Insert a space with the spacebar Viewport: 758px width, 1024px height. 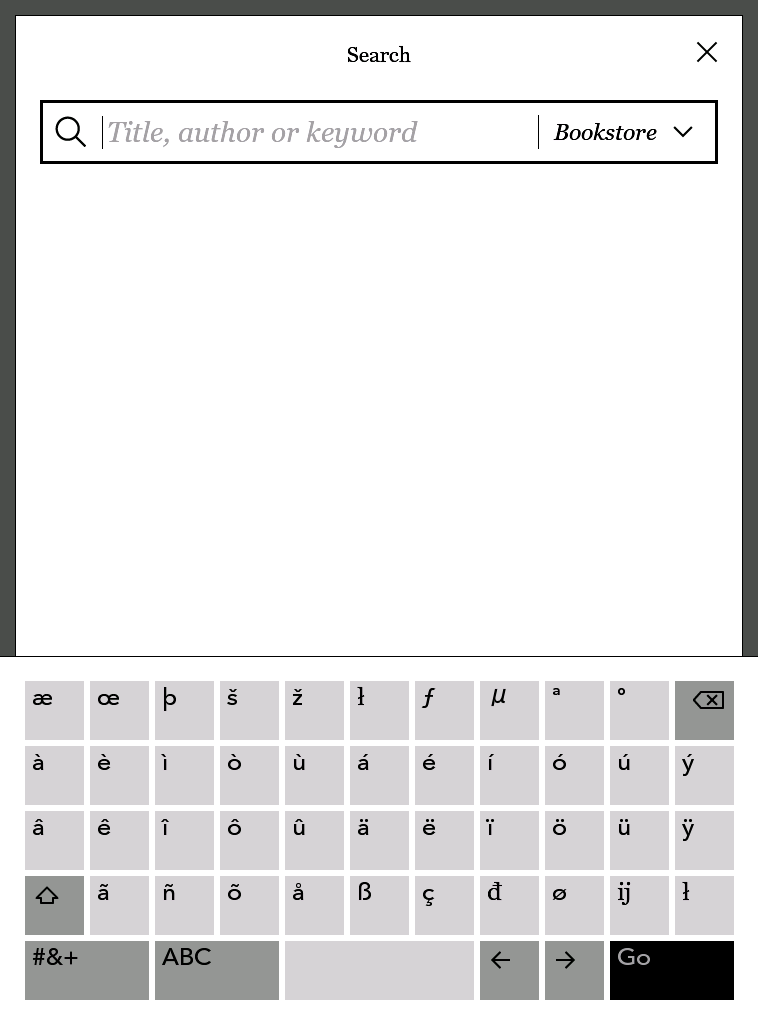pyautogui.click(x=379, y=969)
